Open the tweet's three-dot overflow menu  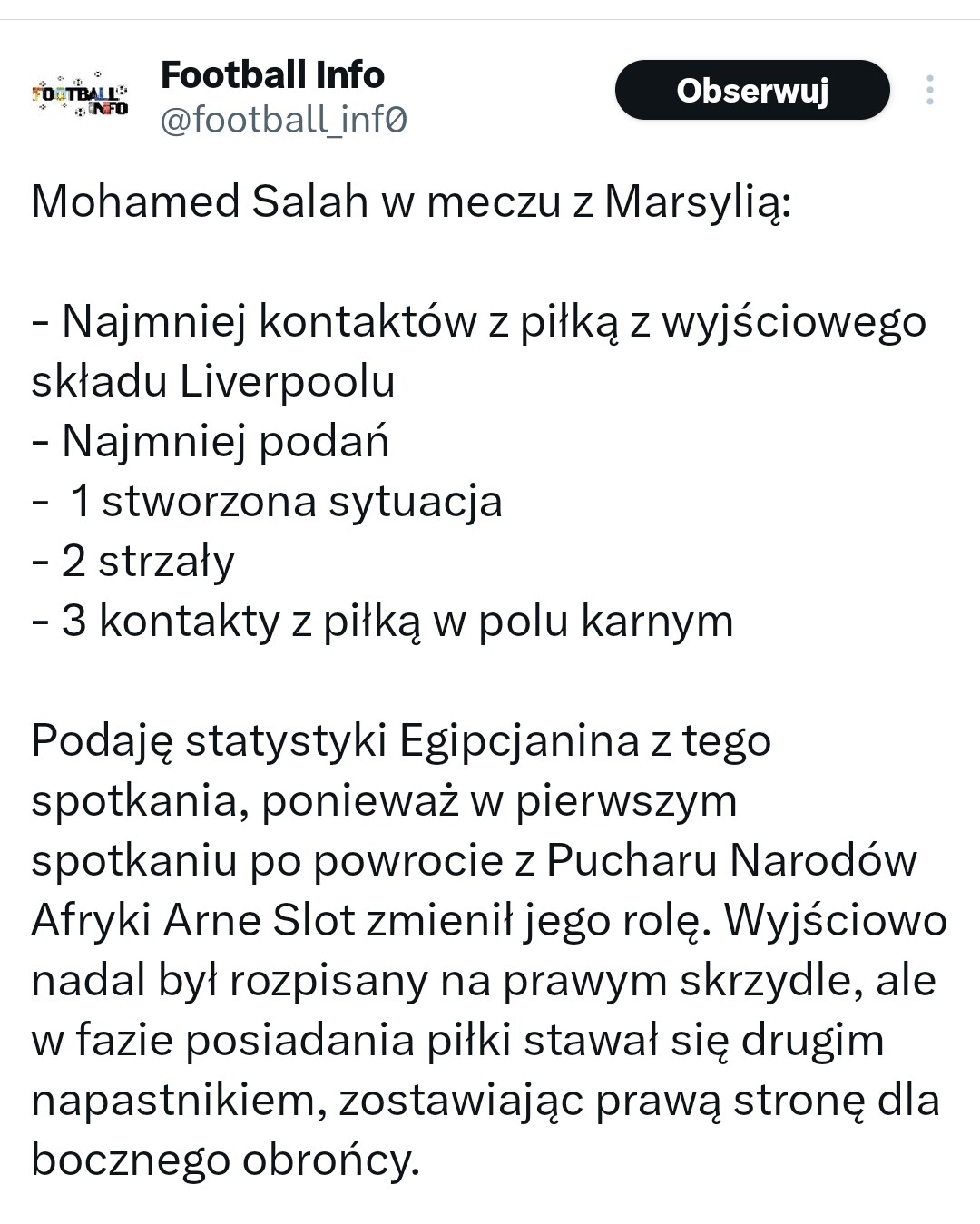pos(930,91)
